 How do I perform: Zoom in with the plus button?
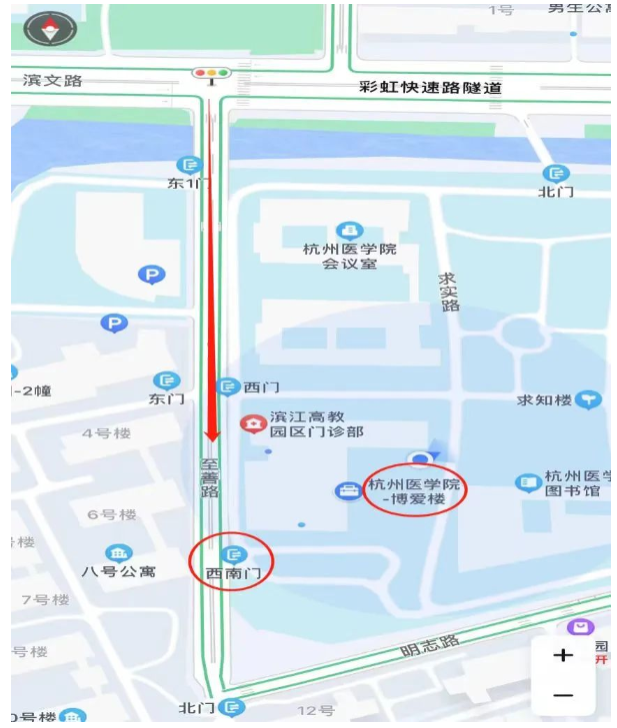pos(563,656)
